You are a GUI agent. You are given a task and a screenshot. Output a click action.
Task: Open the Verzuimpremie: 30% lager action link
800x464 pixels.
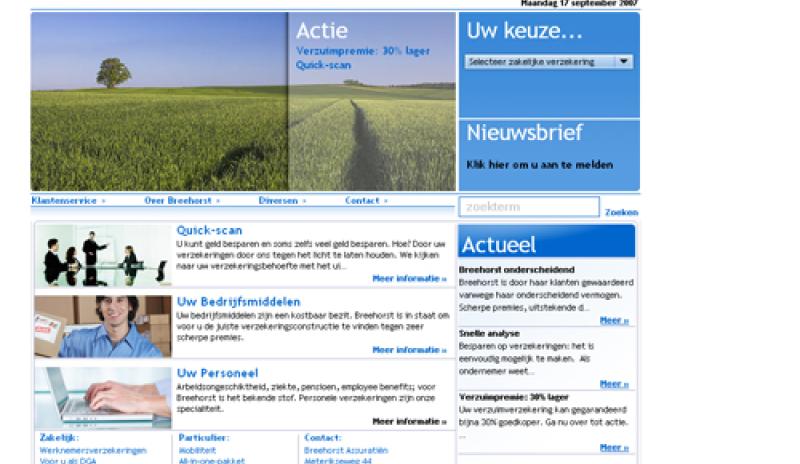362,51
